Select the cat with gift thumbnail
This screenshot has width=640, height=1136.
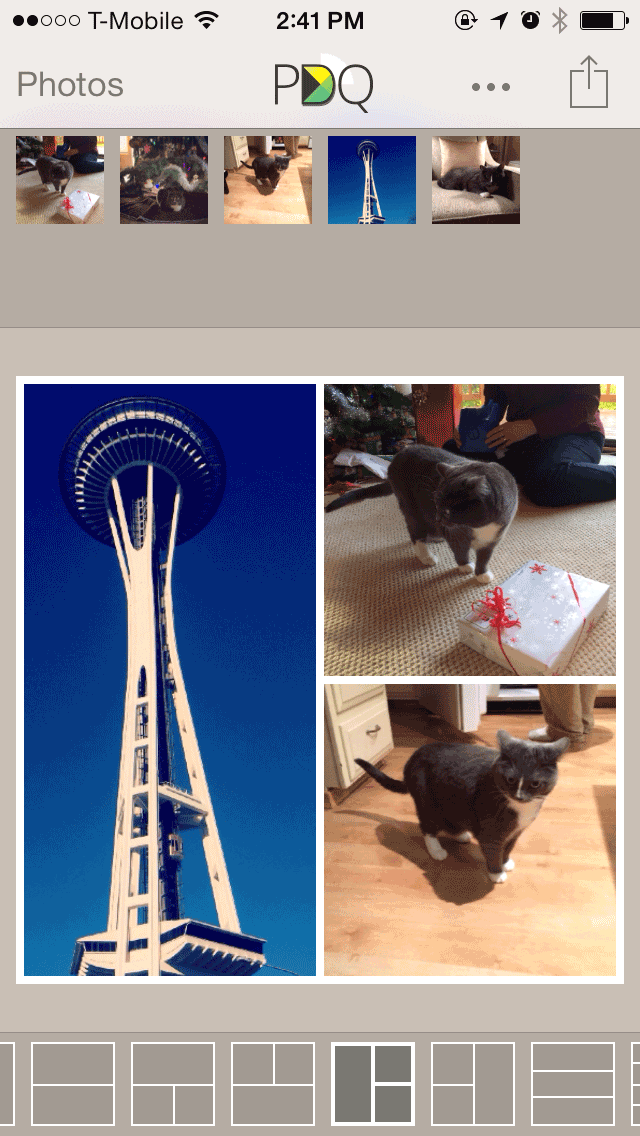click(60, 180)
